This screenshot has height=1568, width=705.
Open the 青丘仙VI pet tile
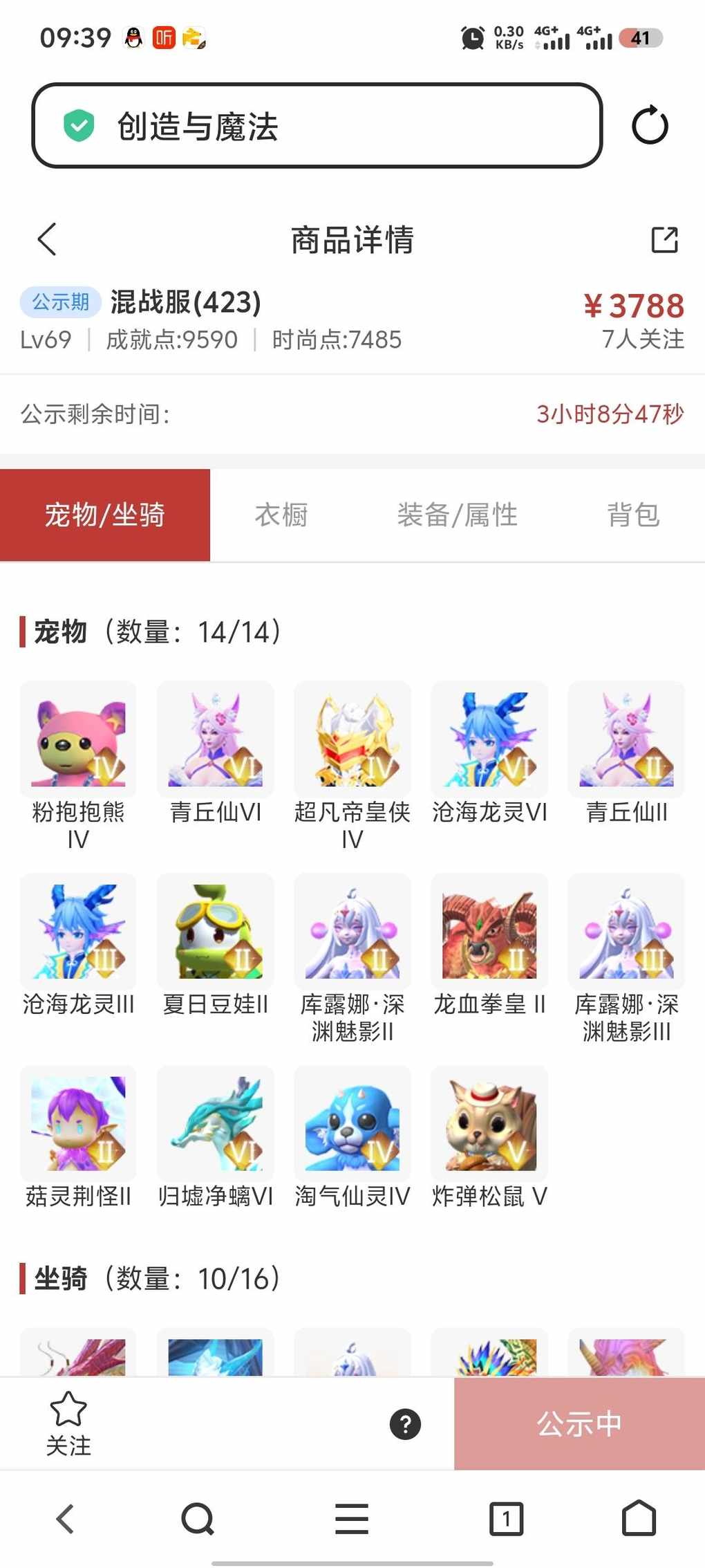216,740
